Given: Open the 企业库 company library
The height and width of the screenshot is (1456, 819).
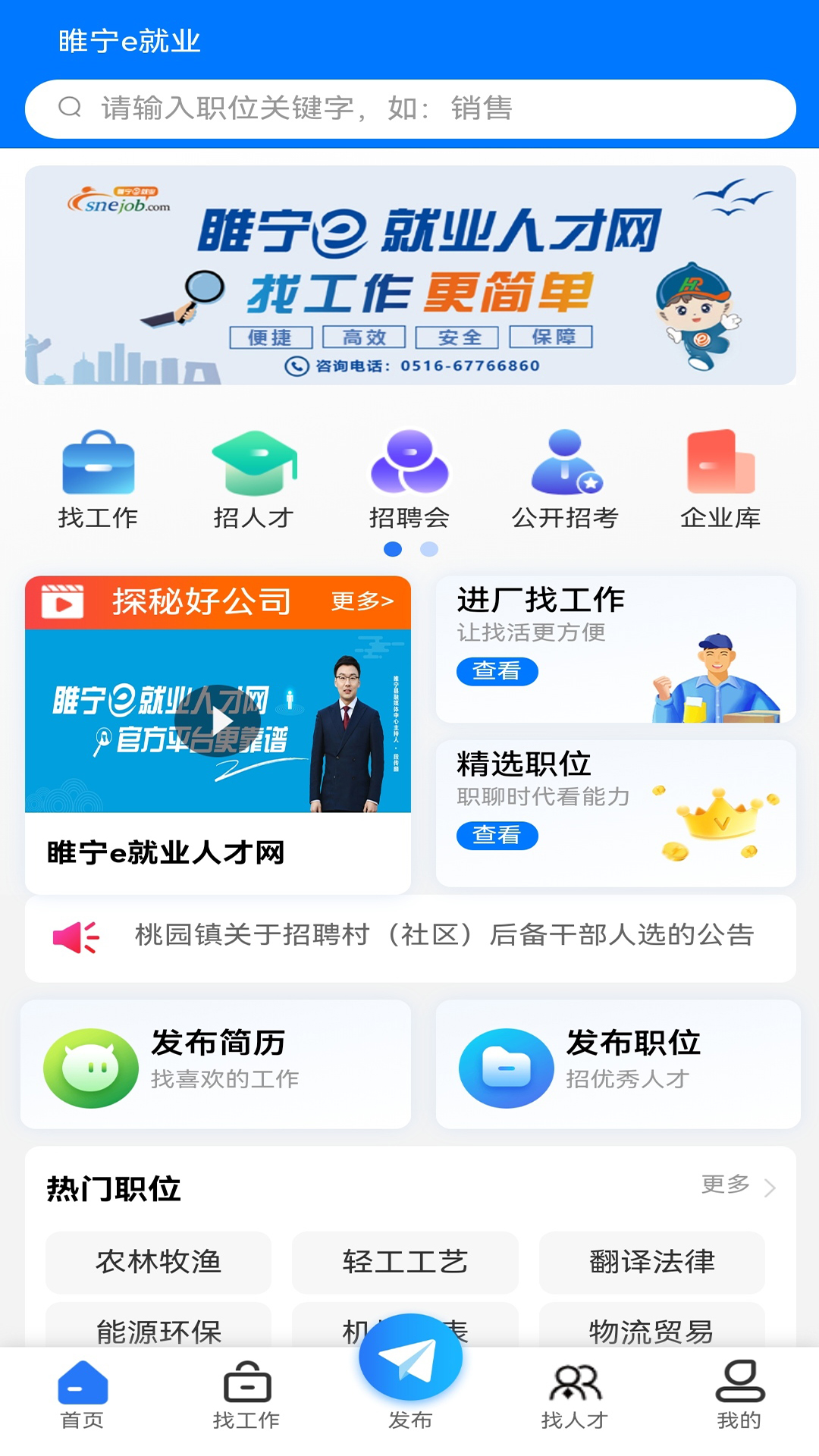Looking at the screenshot, I should click(x=720, y=479).
